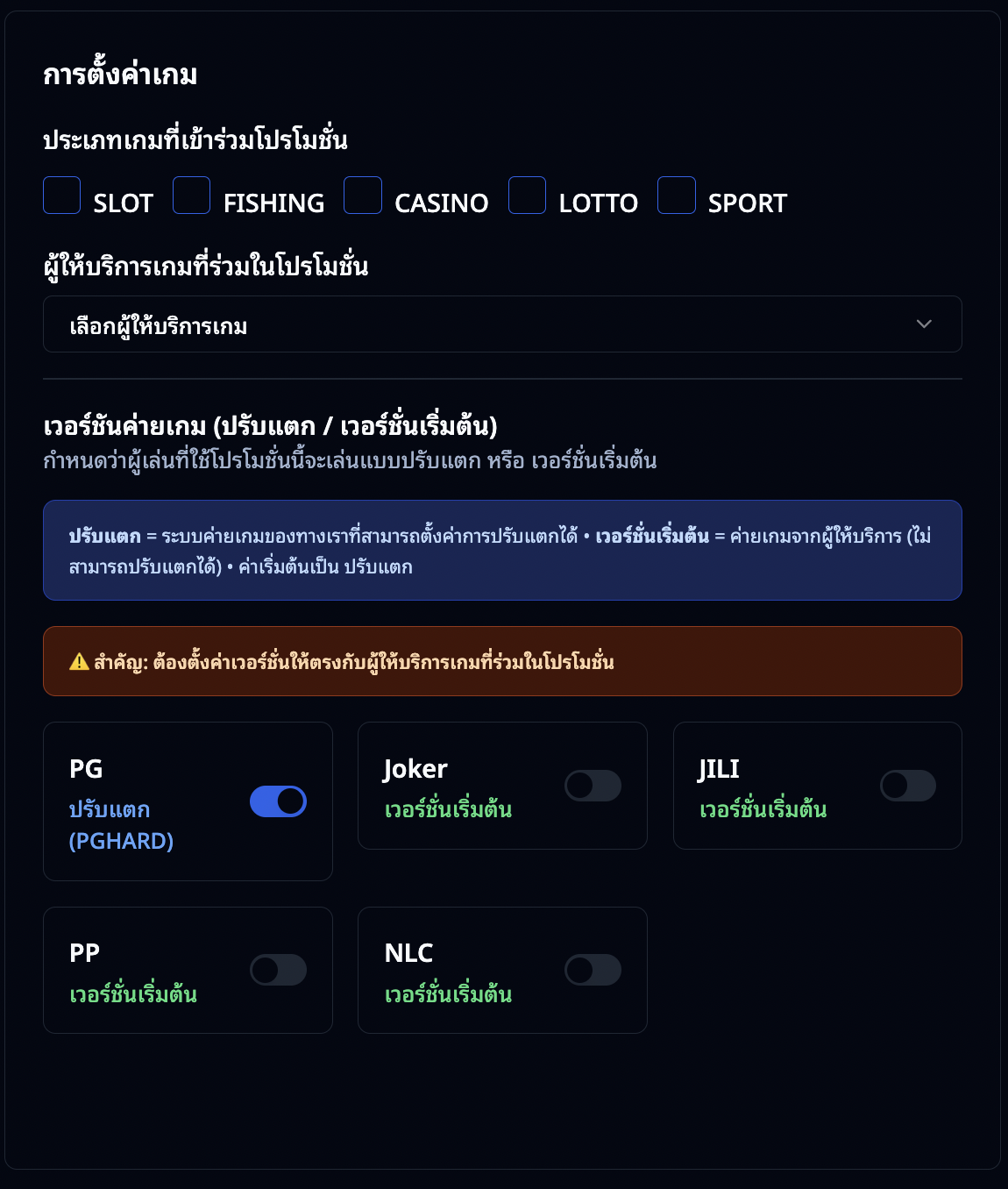The width and height of the screenshot is (1008, 1189).
Task: Check the FISHING game type
Action: pyautogui.click(x=191, y=195)
